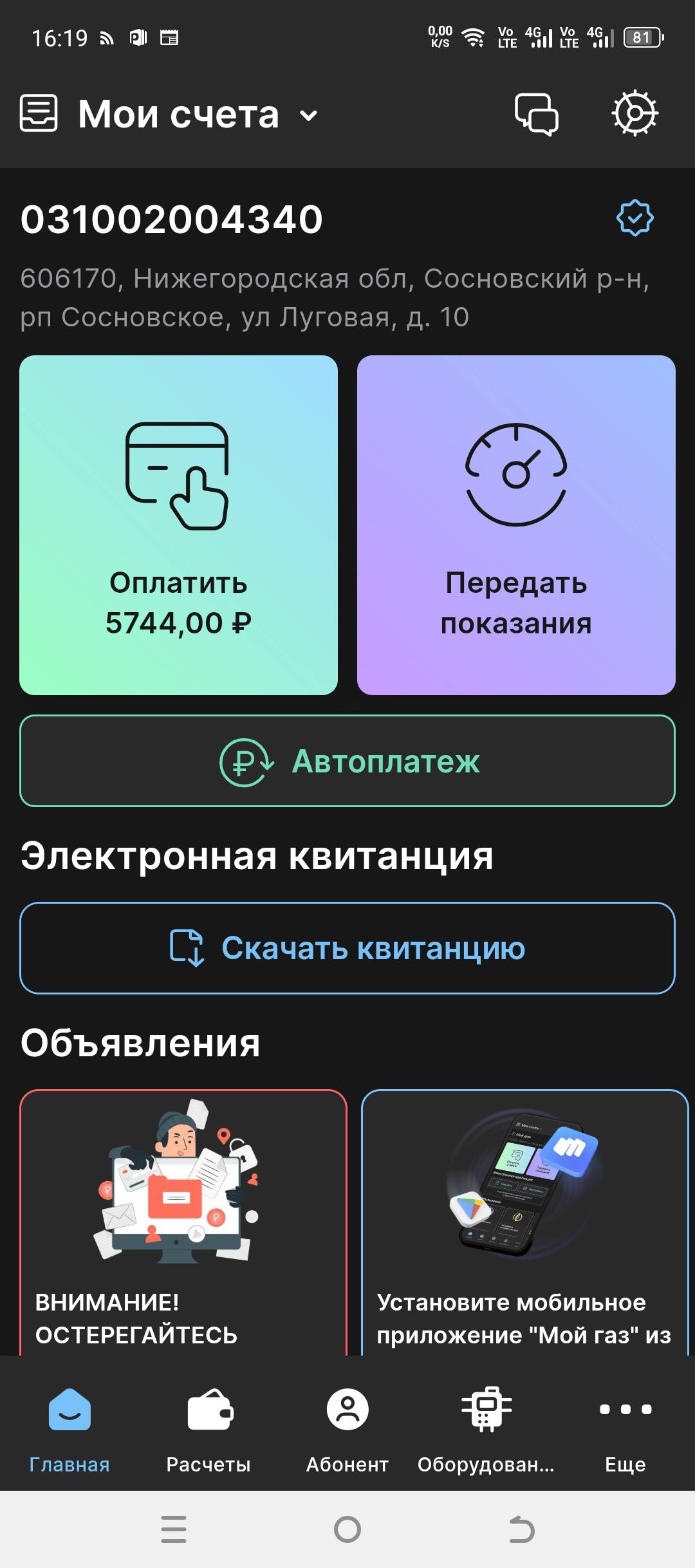Viewport: 695px width, 1568px height.
Task: Open the chat messages icon
Action: click(x=536, y=115)
